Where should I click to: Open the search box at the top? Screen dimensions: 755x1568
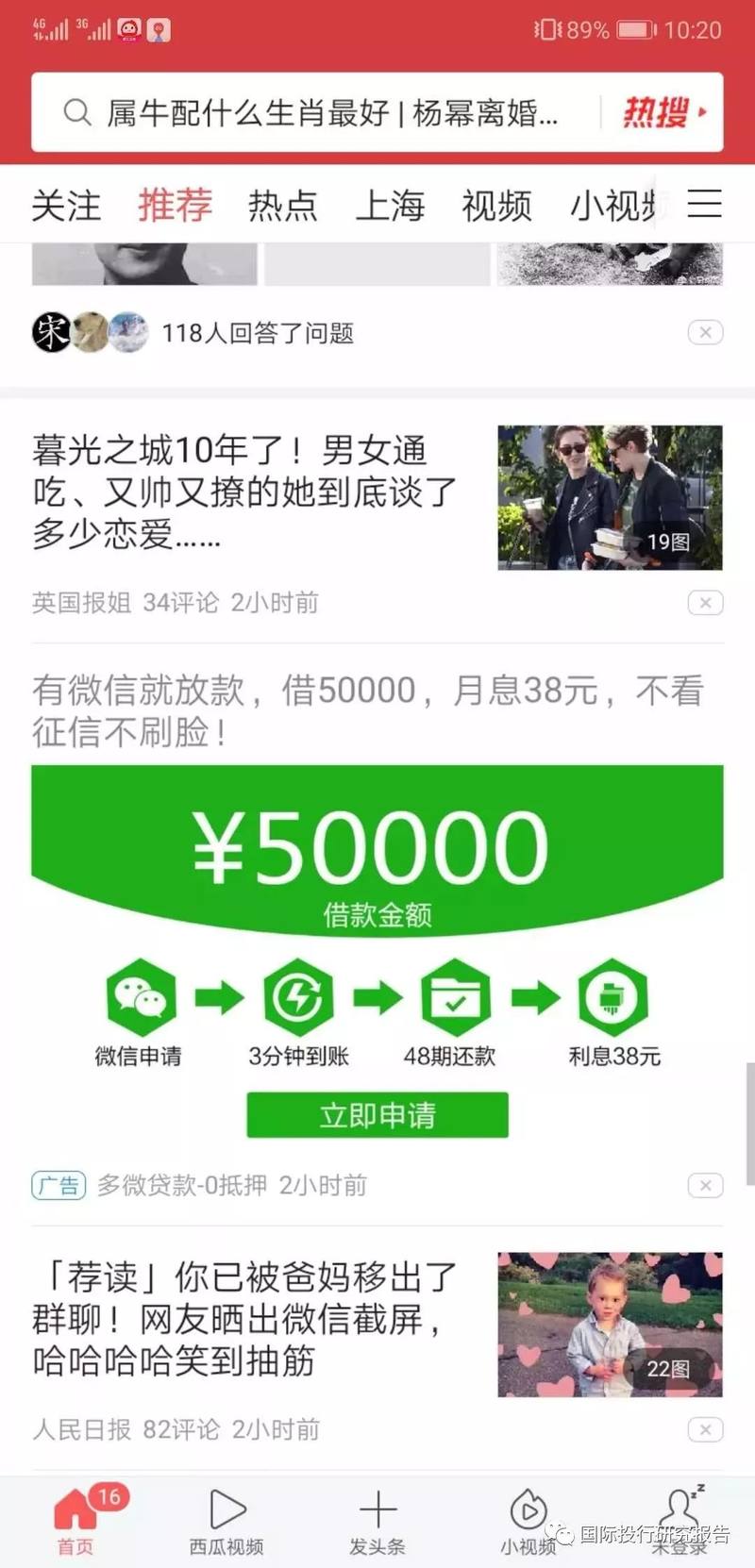coord(321,113)
